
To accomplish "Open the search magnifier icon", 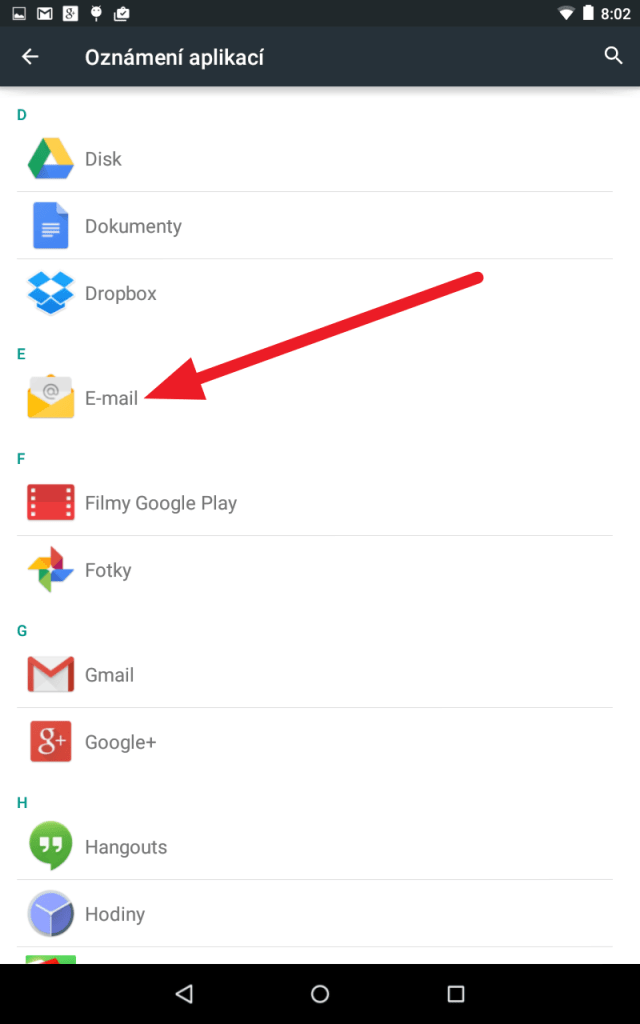I will (613, 56).
